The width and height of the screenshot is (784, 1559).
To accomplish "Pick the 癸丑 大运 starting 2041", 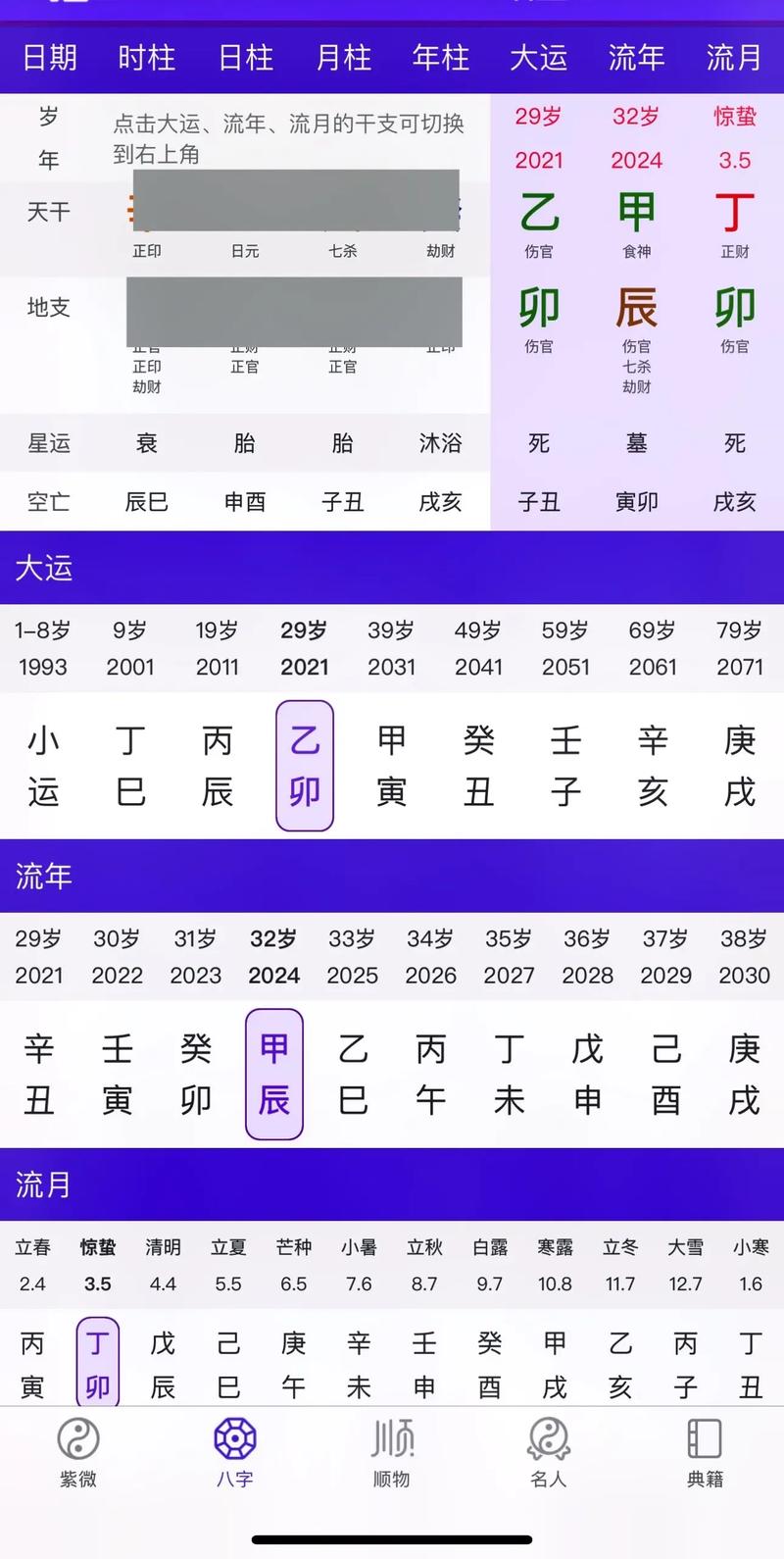I will (478, 766).
